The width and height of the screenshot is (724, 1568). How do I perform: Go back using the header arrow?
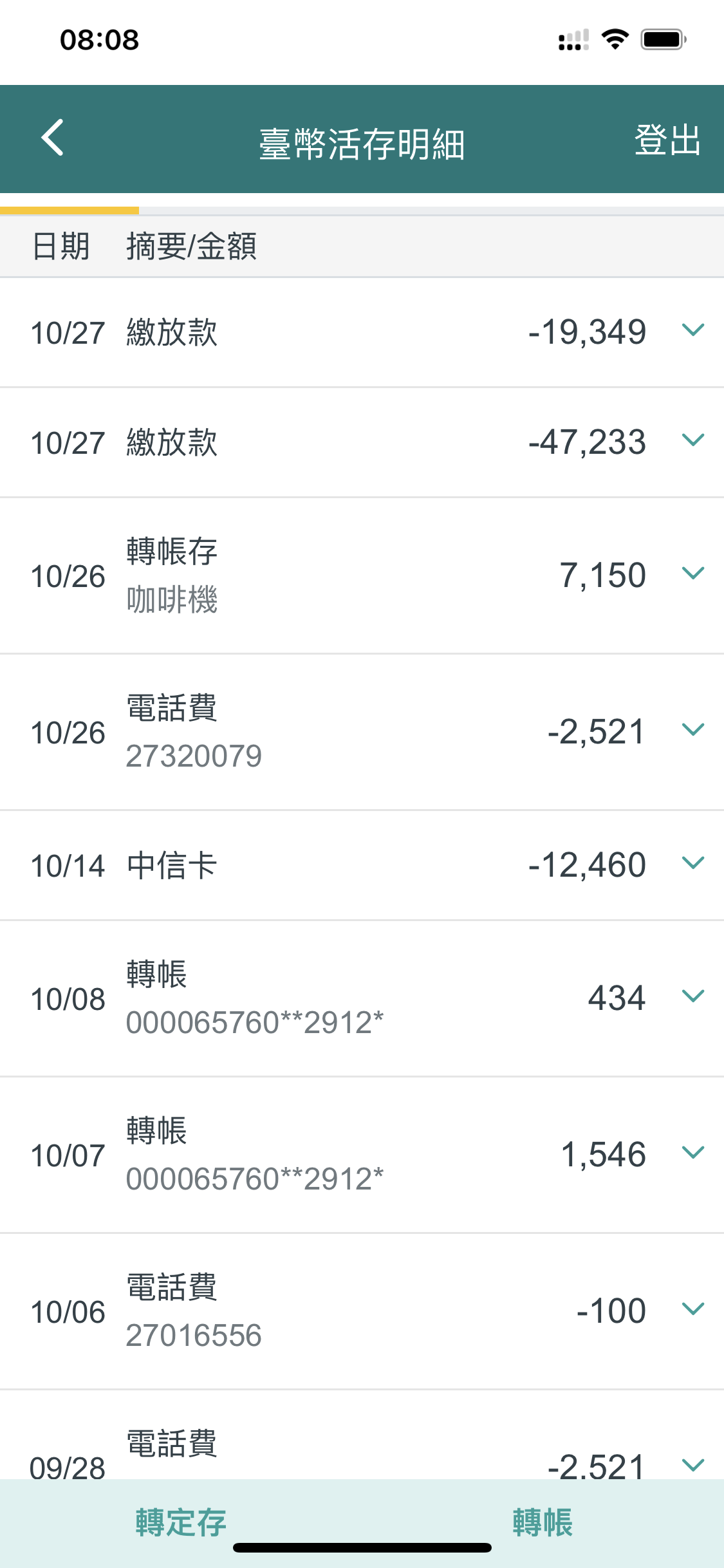(x=53, y=138)
